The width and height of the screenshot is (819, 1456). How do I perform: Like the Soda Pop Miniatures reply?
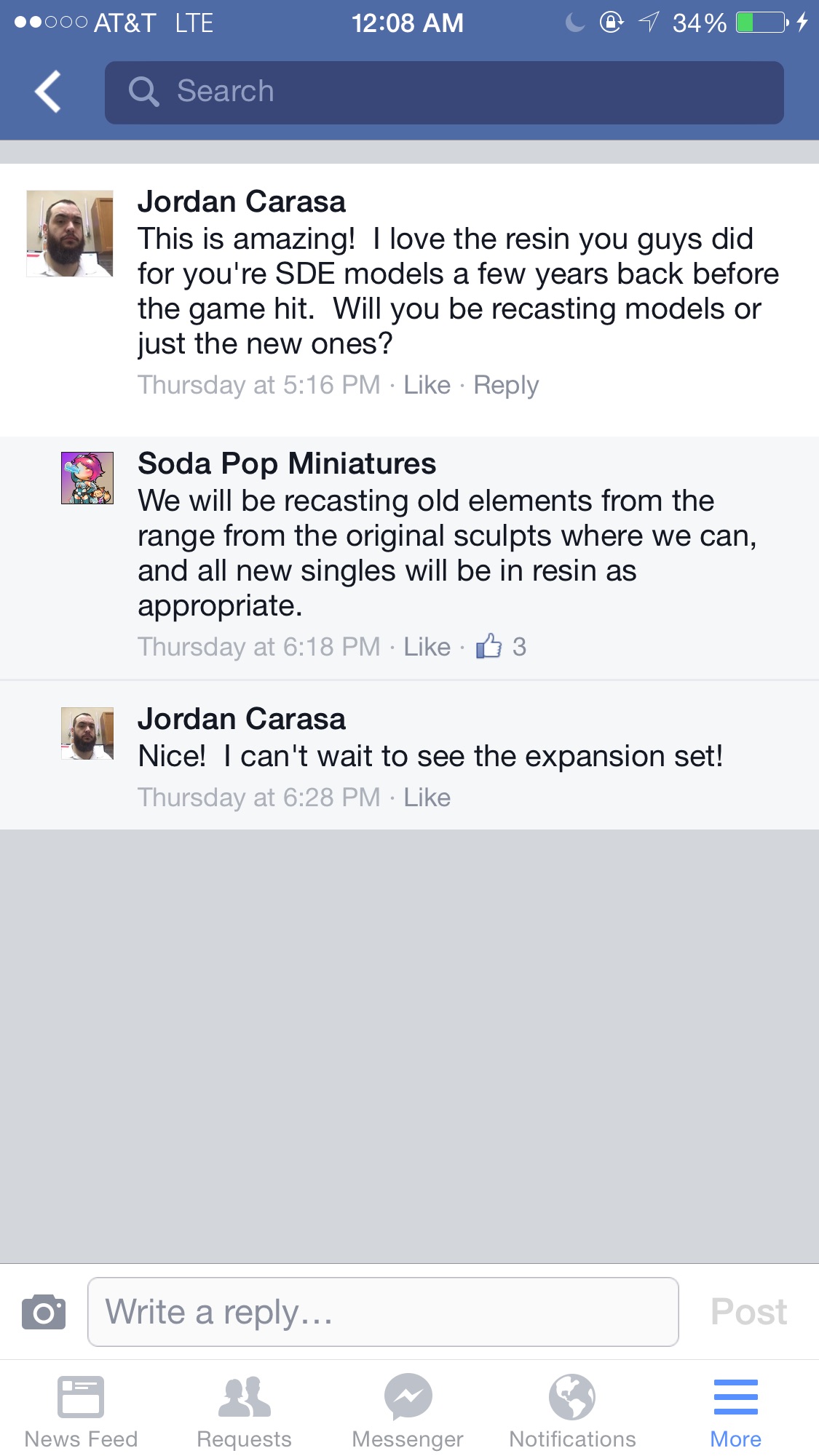427,647
